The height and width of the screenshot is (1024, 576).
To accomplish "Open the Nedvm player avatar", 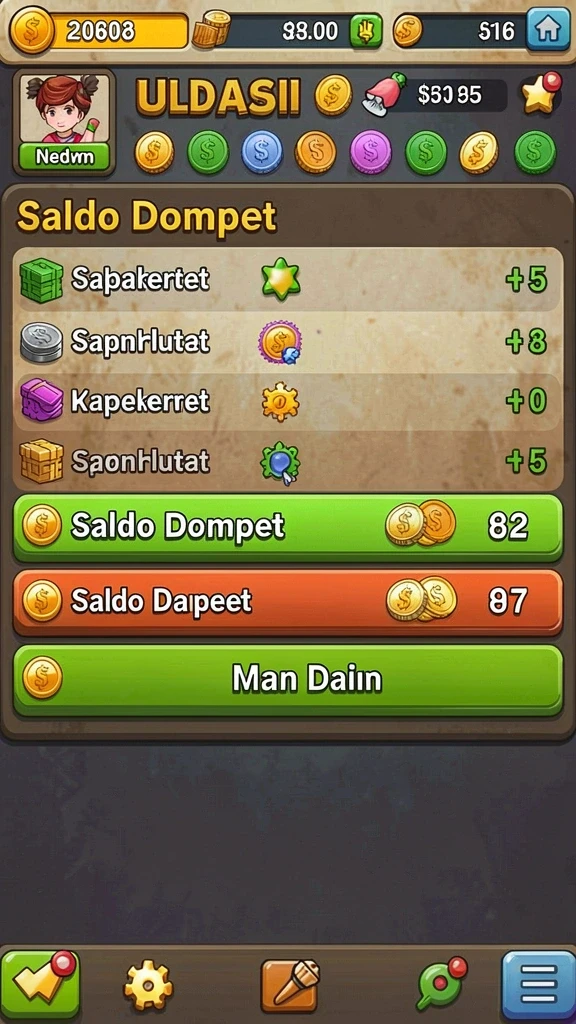I will [65, 123].
